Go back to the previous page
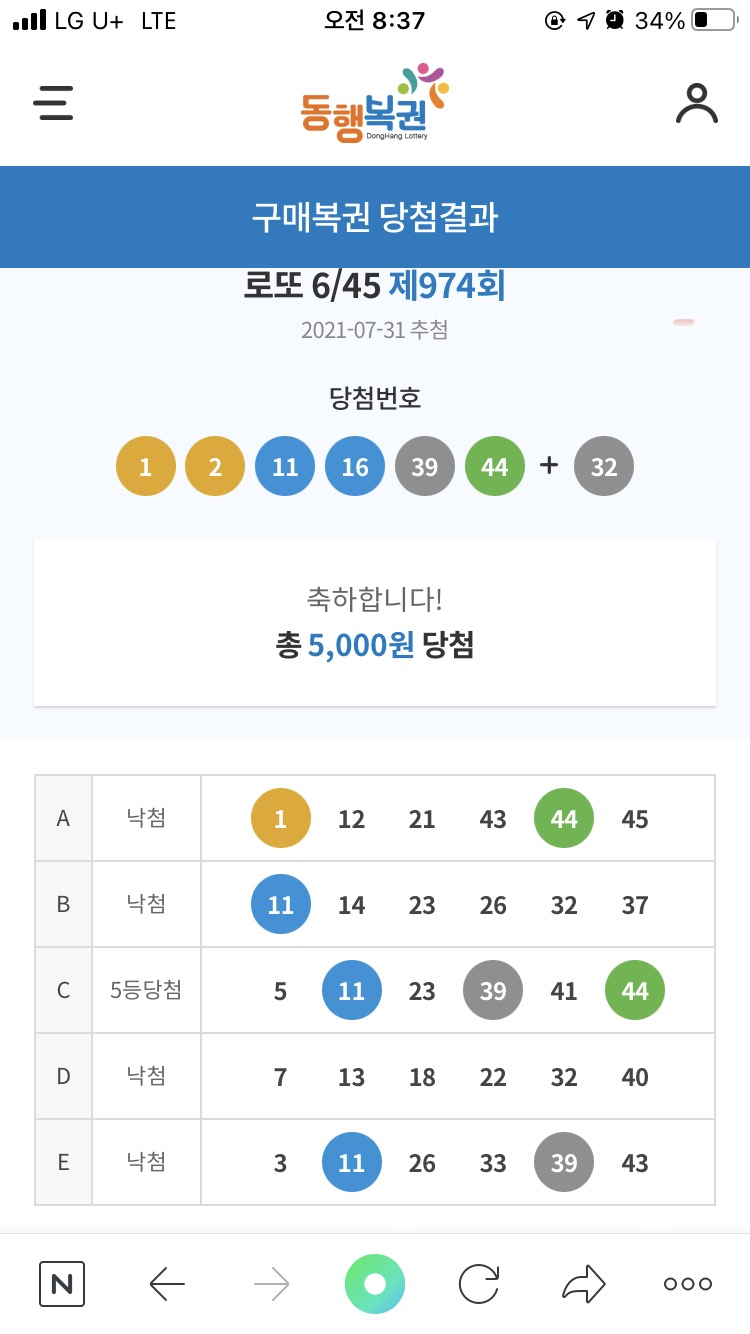 point(167,1283)
